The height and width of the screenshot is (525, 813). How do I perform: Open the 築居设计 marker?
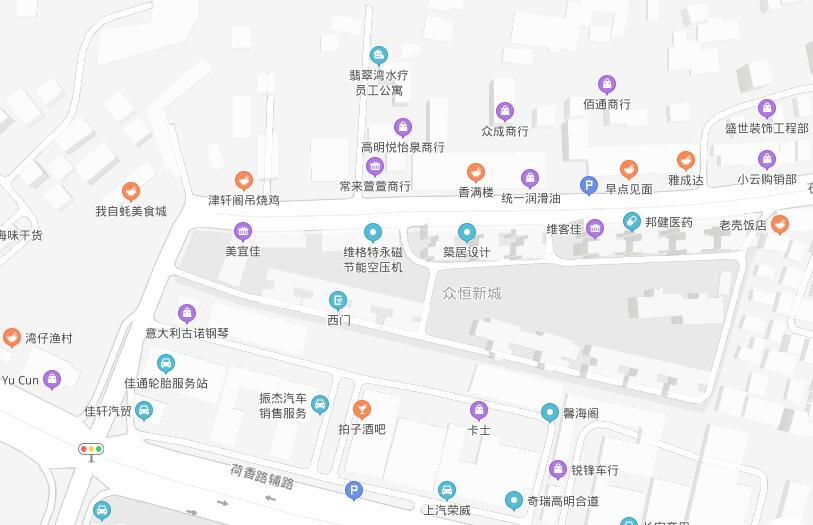[x=466, y=233]
